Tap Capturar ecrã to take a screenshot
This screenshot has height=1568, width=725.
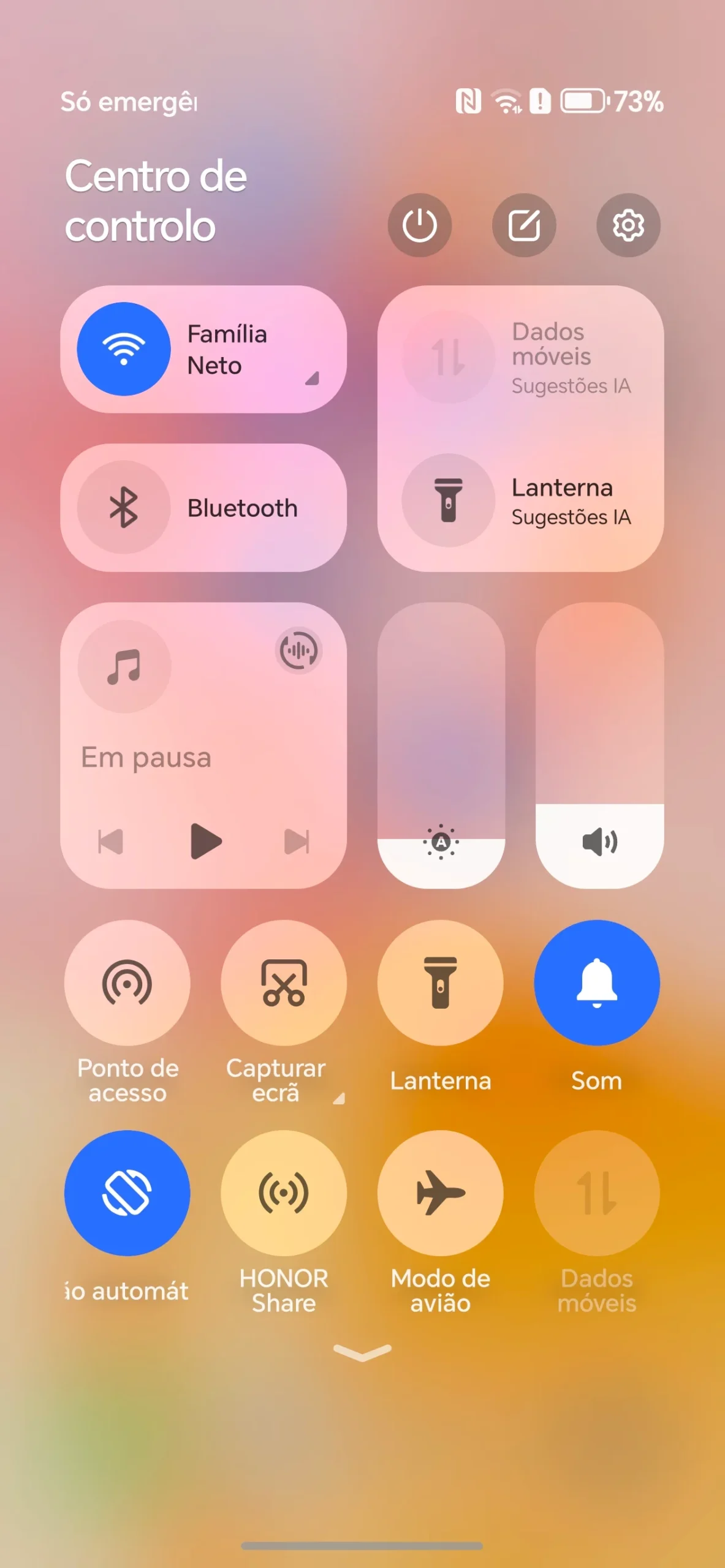283,982
